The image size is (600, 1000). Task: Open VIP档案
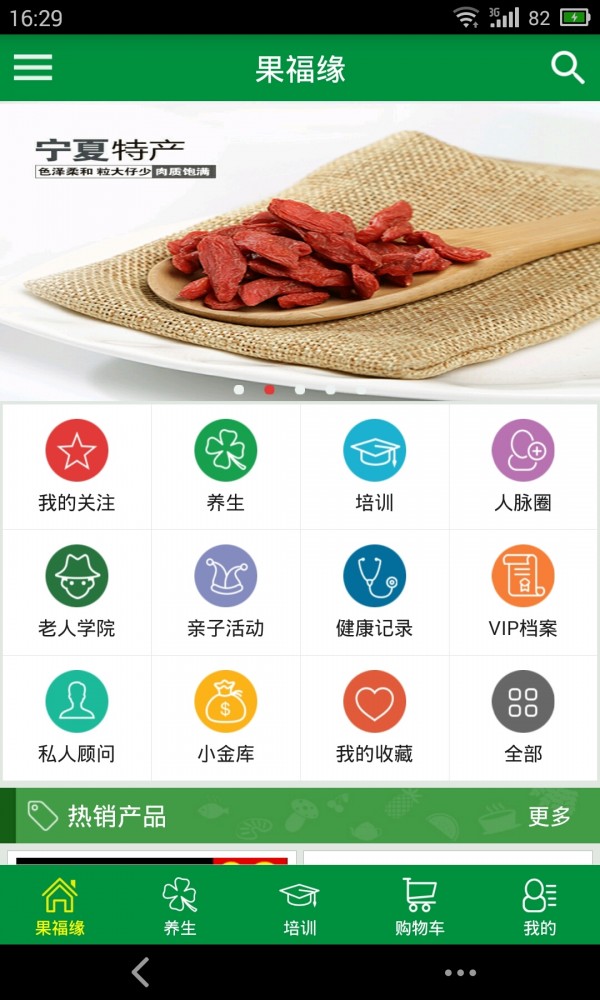tap(523, 592)
